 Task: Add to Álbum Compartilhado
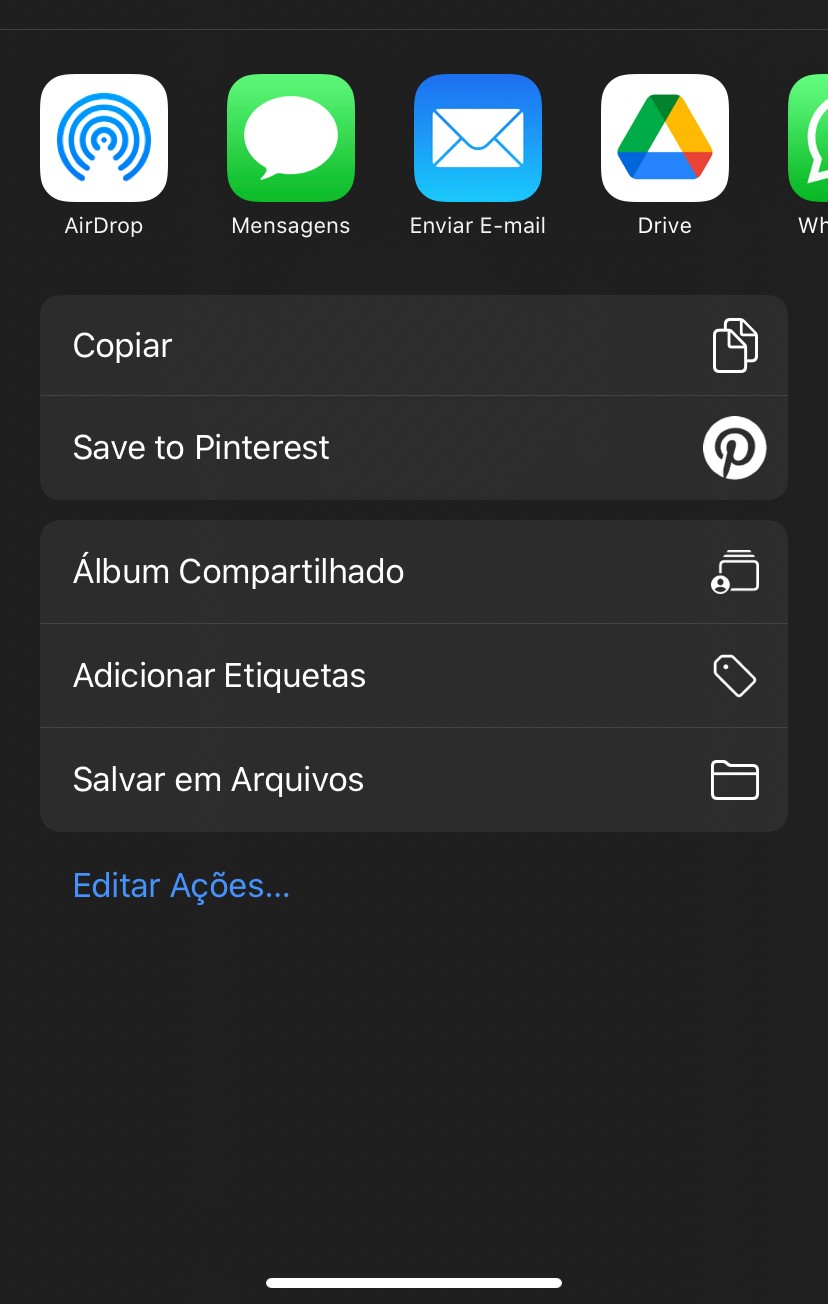click(x=414, y=572)
